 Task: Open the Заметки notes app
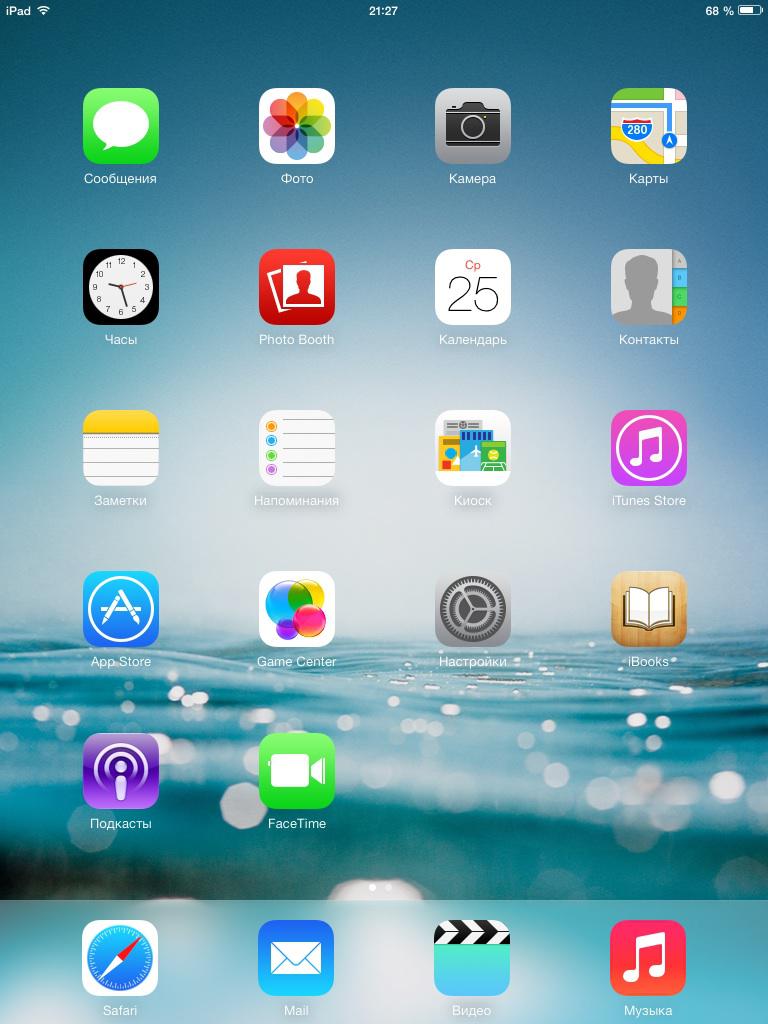pos(121,448)
